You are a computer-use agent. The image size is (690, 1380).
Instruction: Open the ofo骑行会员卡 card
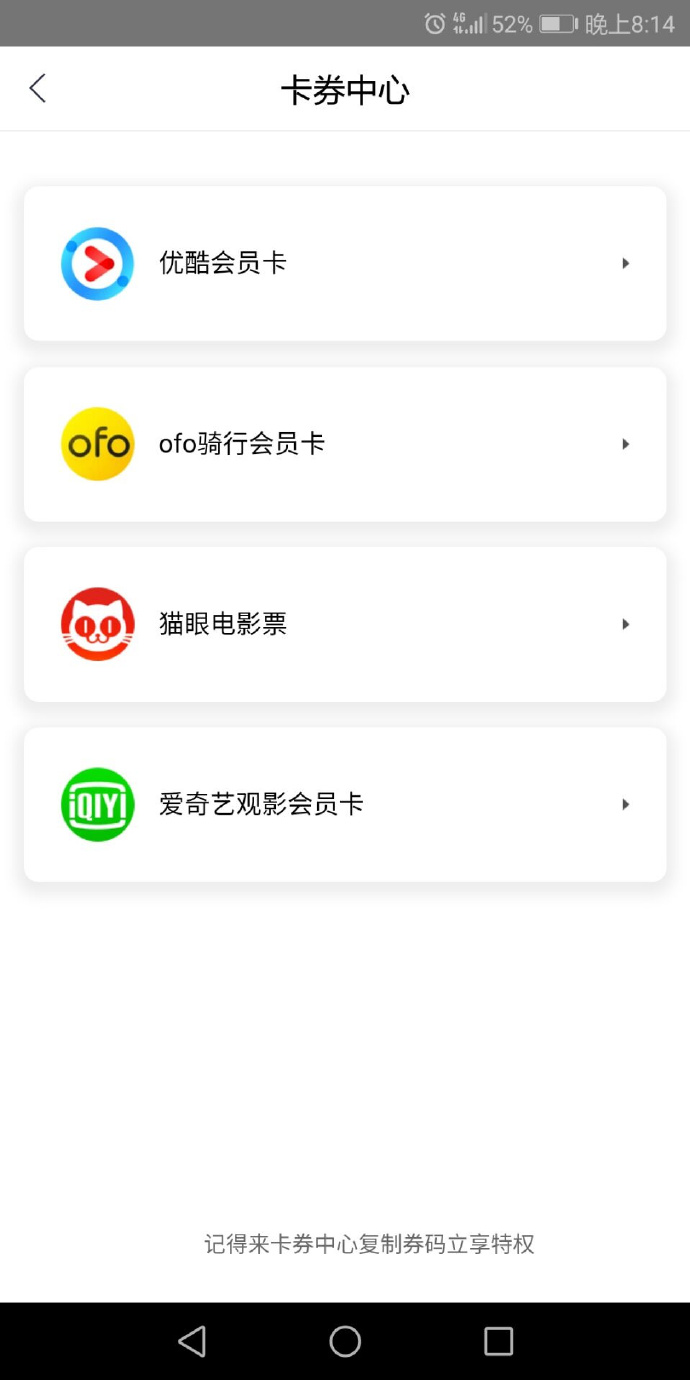pyautogui.click(x=345, y=444)
